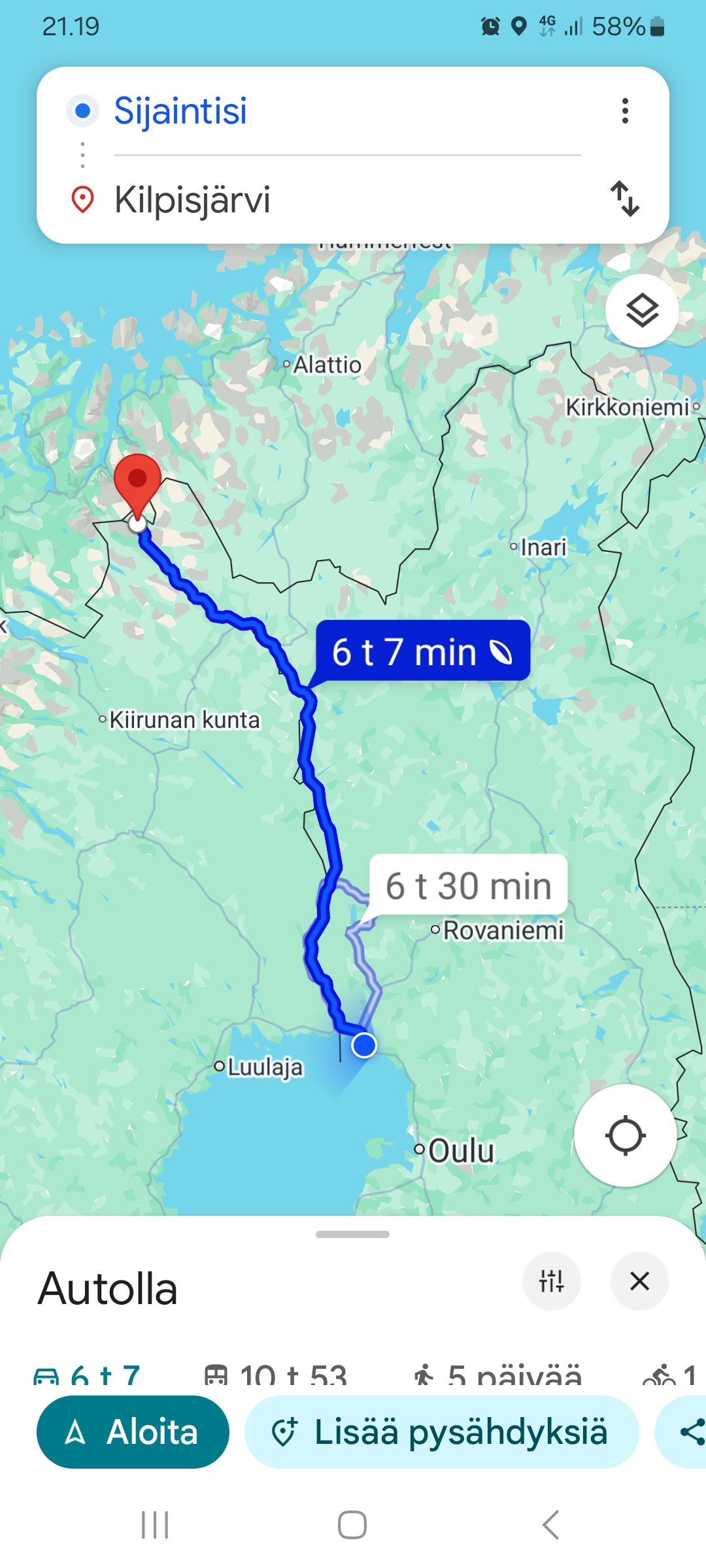Change the Kilpisjärvi destination field
This screenshot has width=706, height=1568.
[x=346, y=199]
